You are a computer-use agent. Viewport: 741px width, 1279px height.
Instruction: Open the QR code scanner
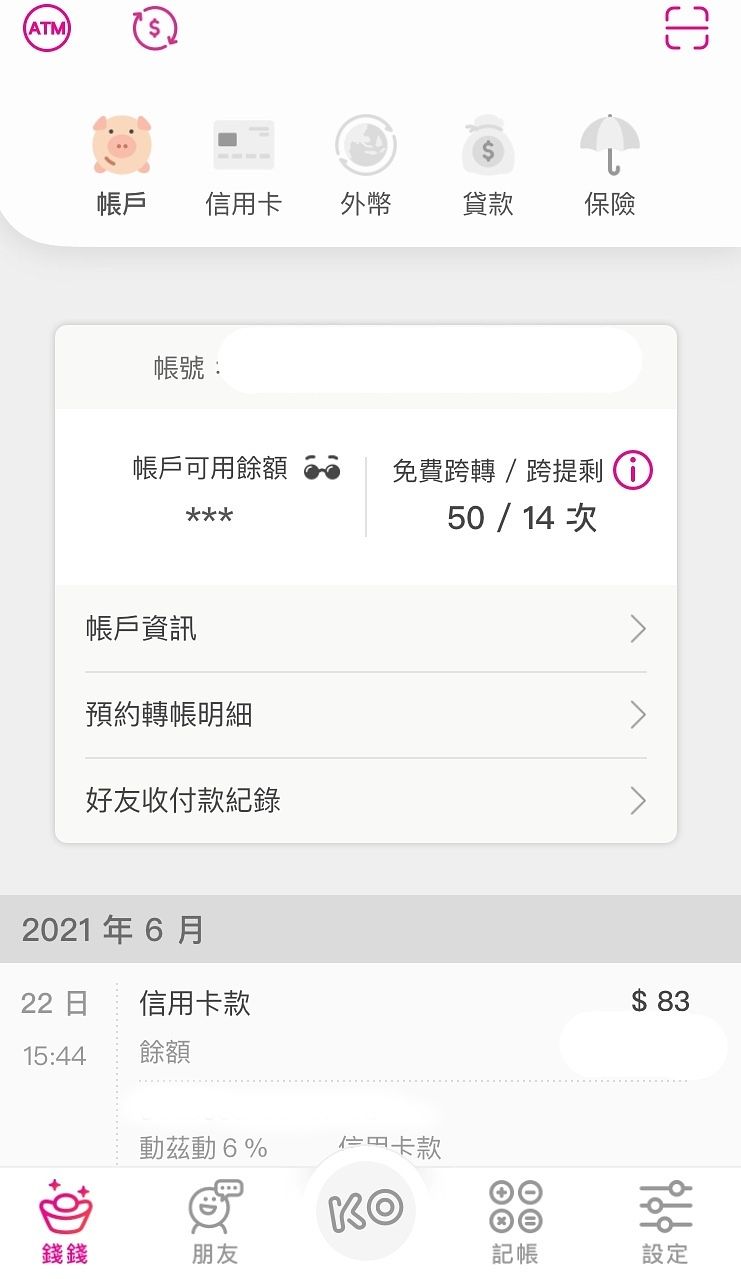[687, 28]
